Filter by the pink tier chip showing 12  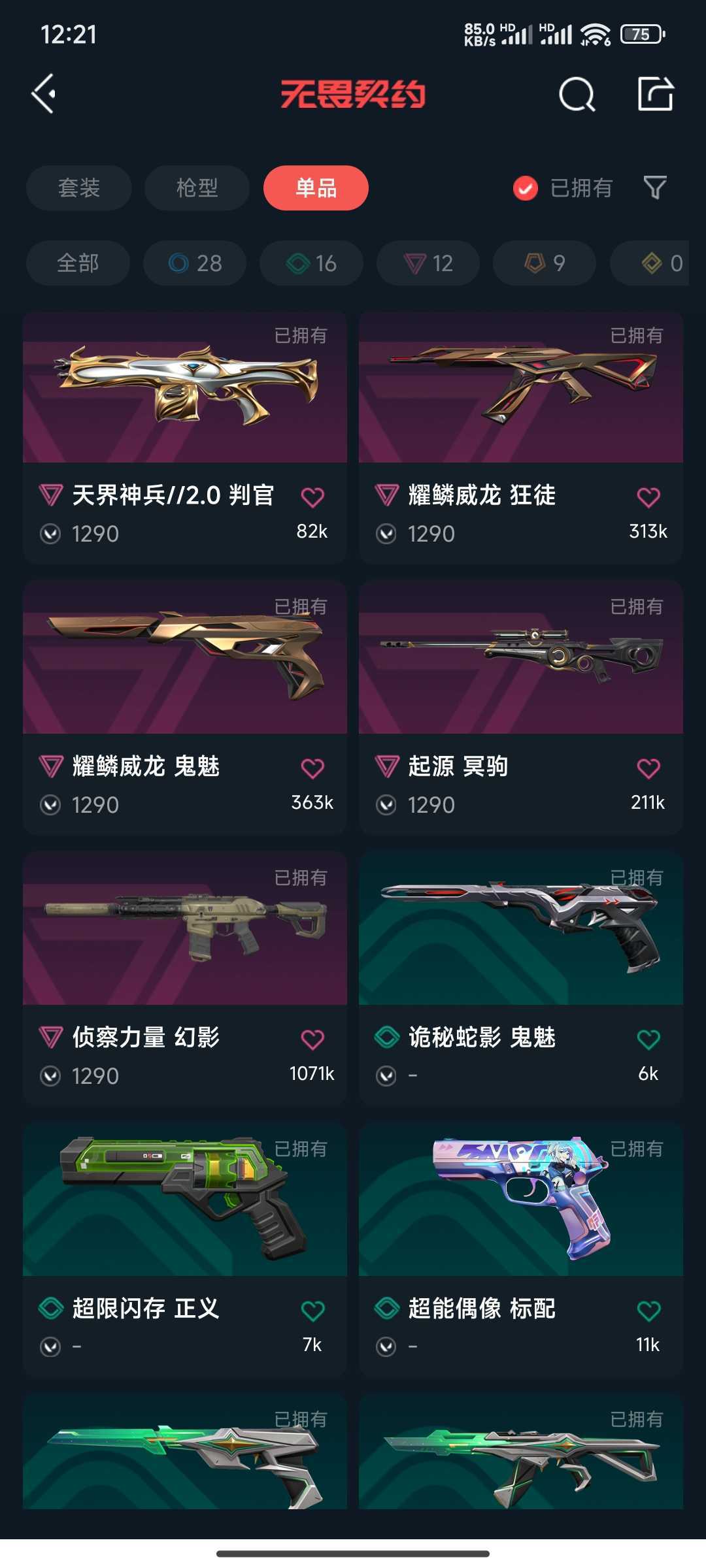428,263
